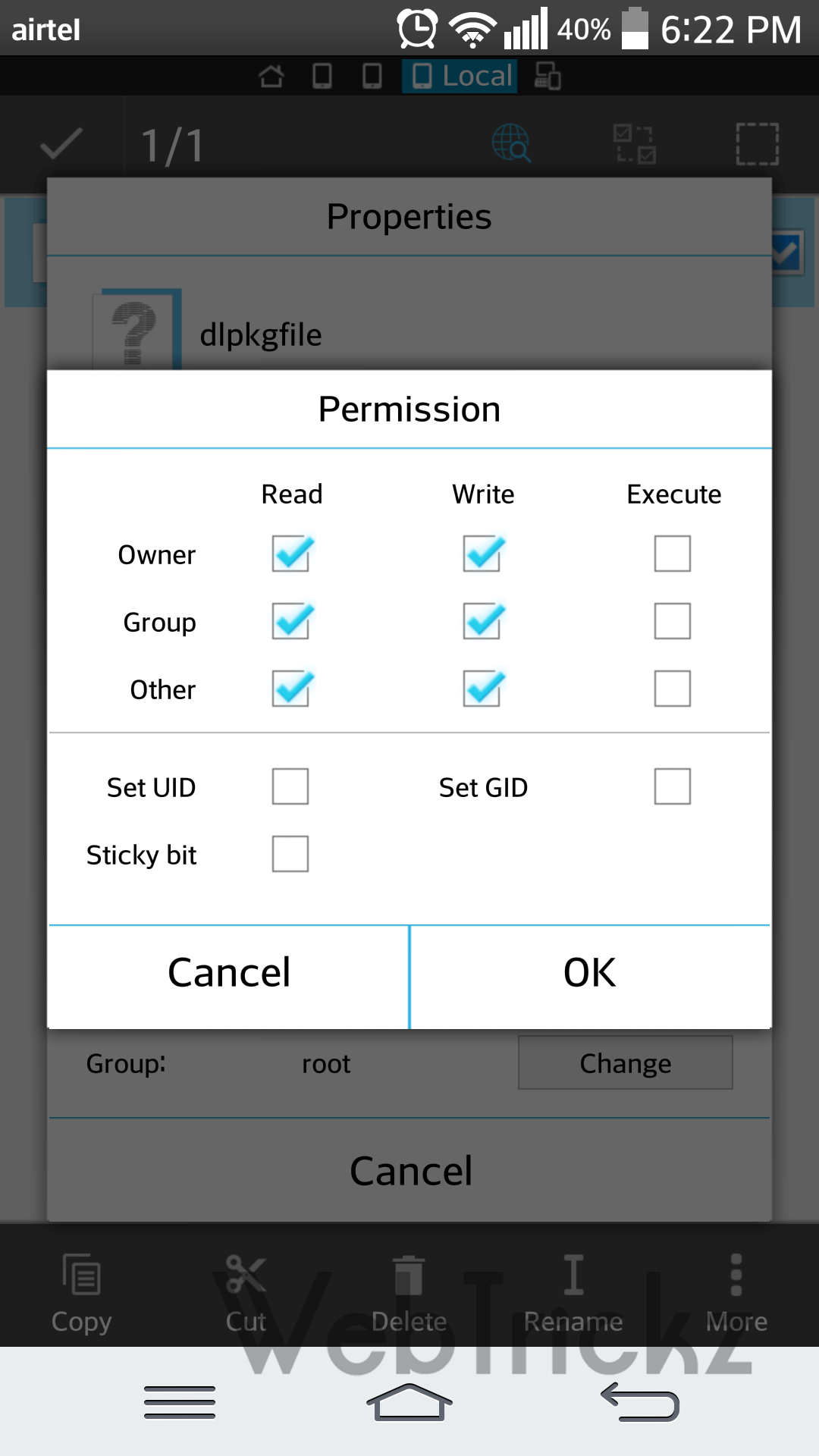Screen dimensions: 819x1456
Task: Enable Owner Execute permission
Action: coord(673,554)
